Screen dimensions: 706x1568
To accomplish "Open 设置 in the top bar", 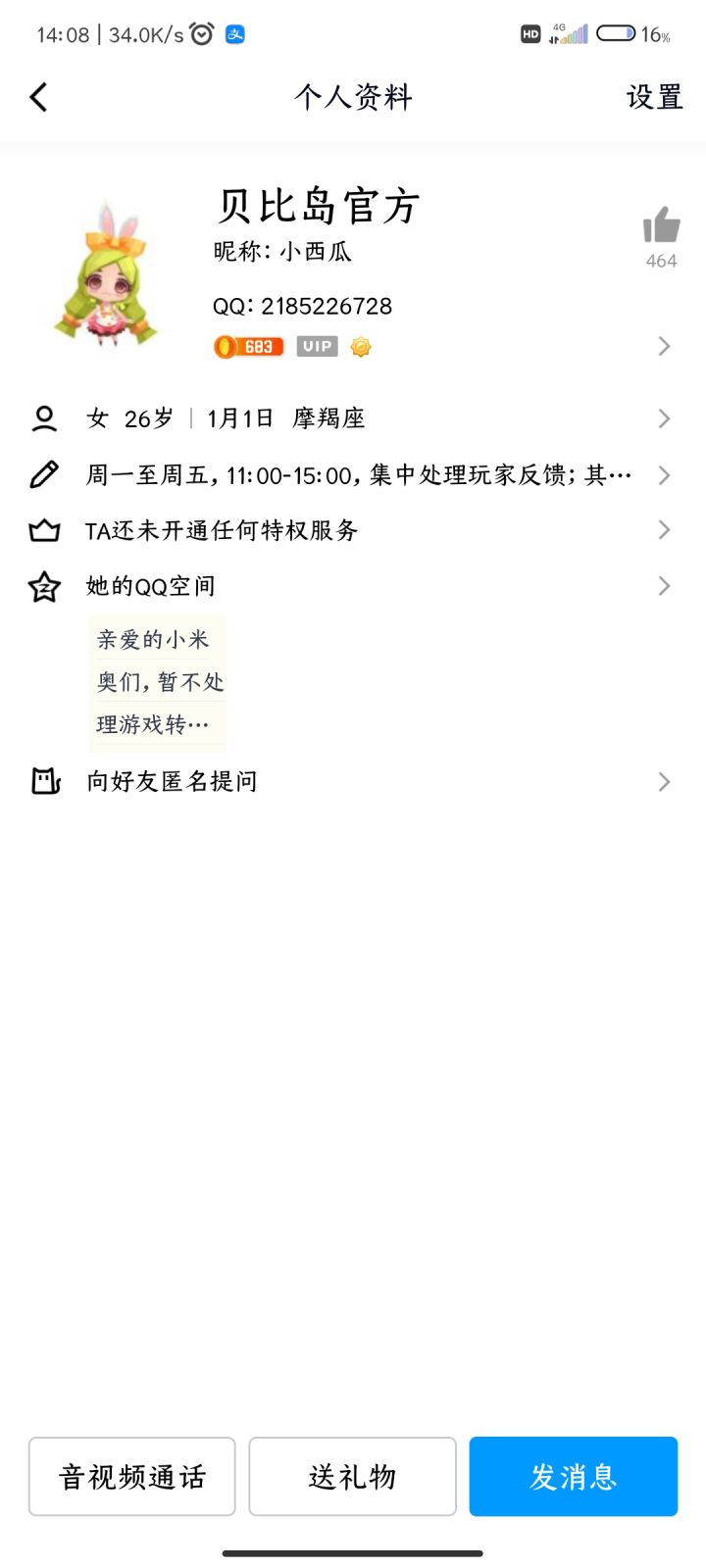I will tap(654, 97).
